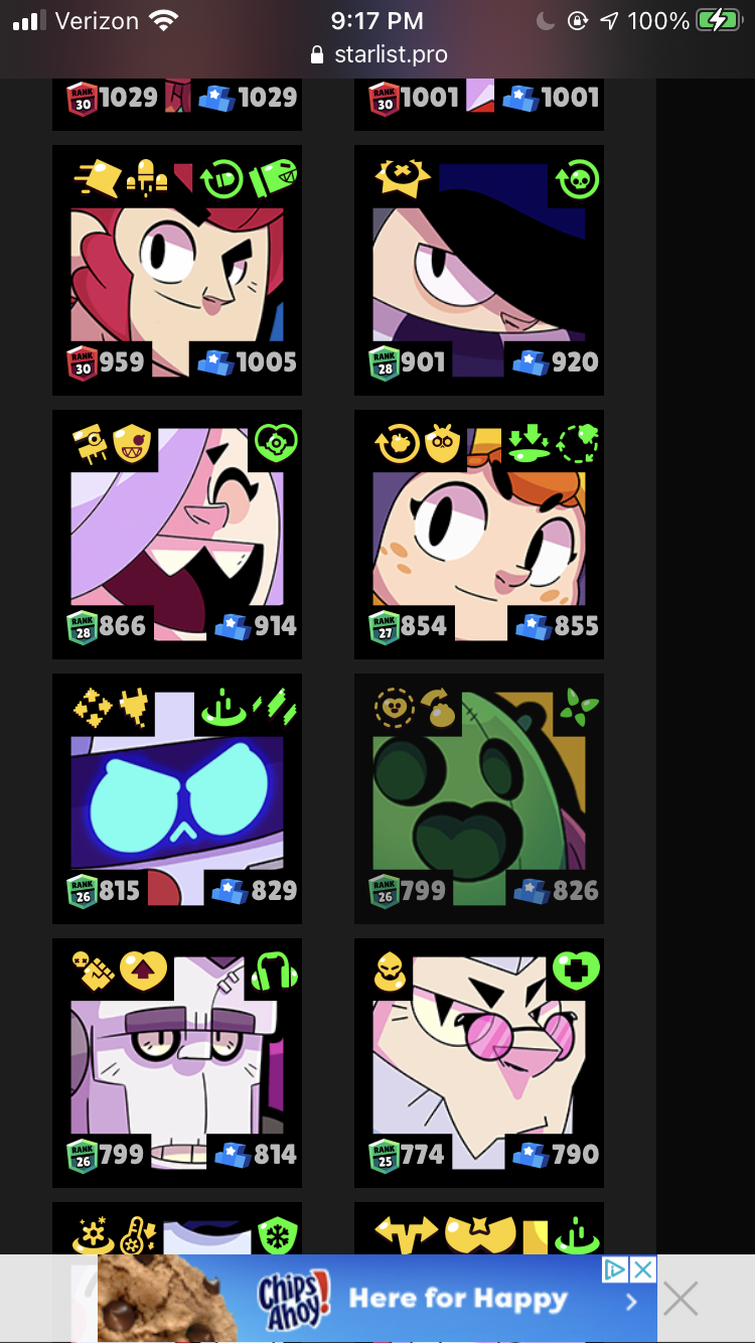Tap the blue AdChoices close icon

[x=643, y=1270]
